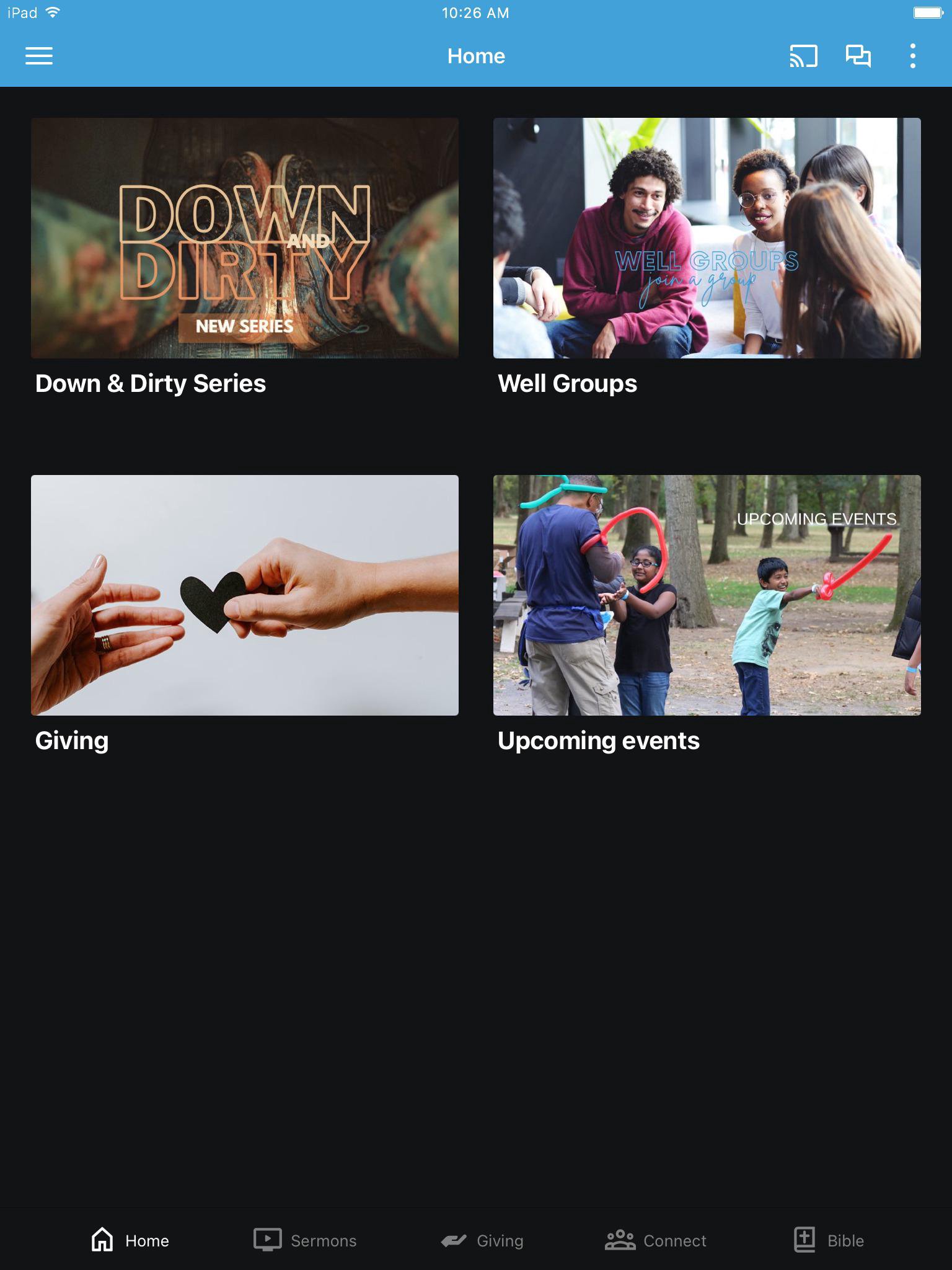Open the Giving card with heart photo
The width and height of the screenshot is (952, 1270).
[245, 595]
